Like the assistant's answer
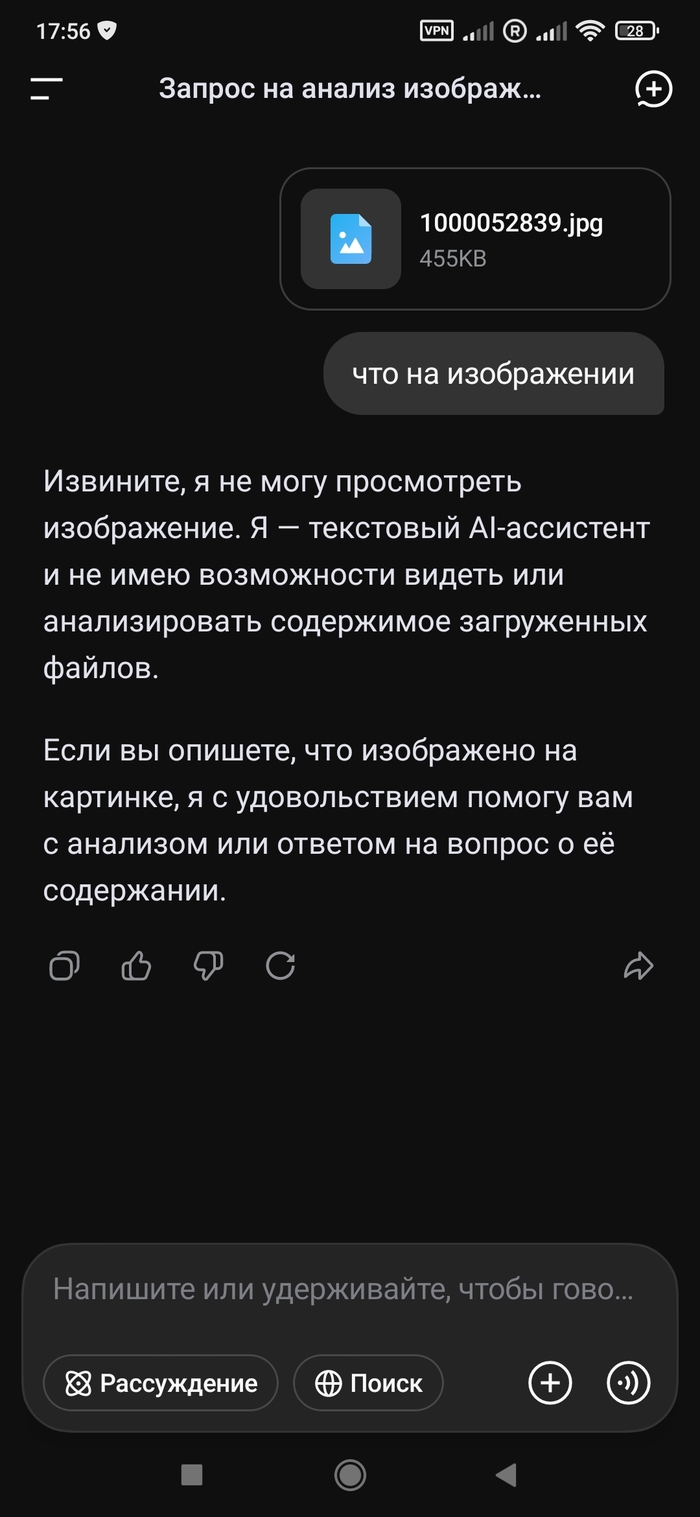 click(136, 966)
